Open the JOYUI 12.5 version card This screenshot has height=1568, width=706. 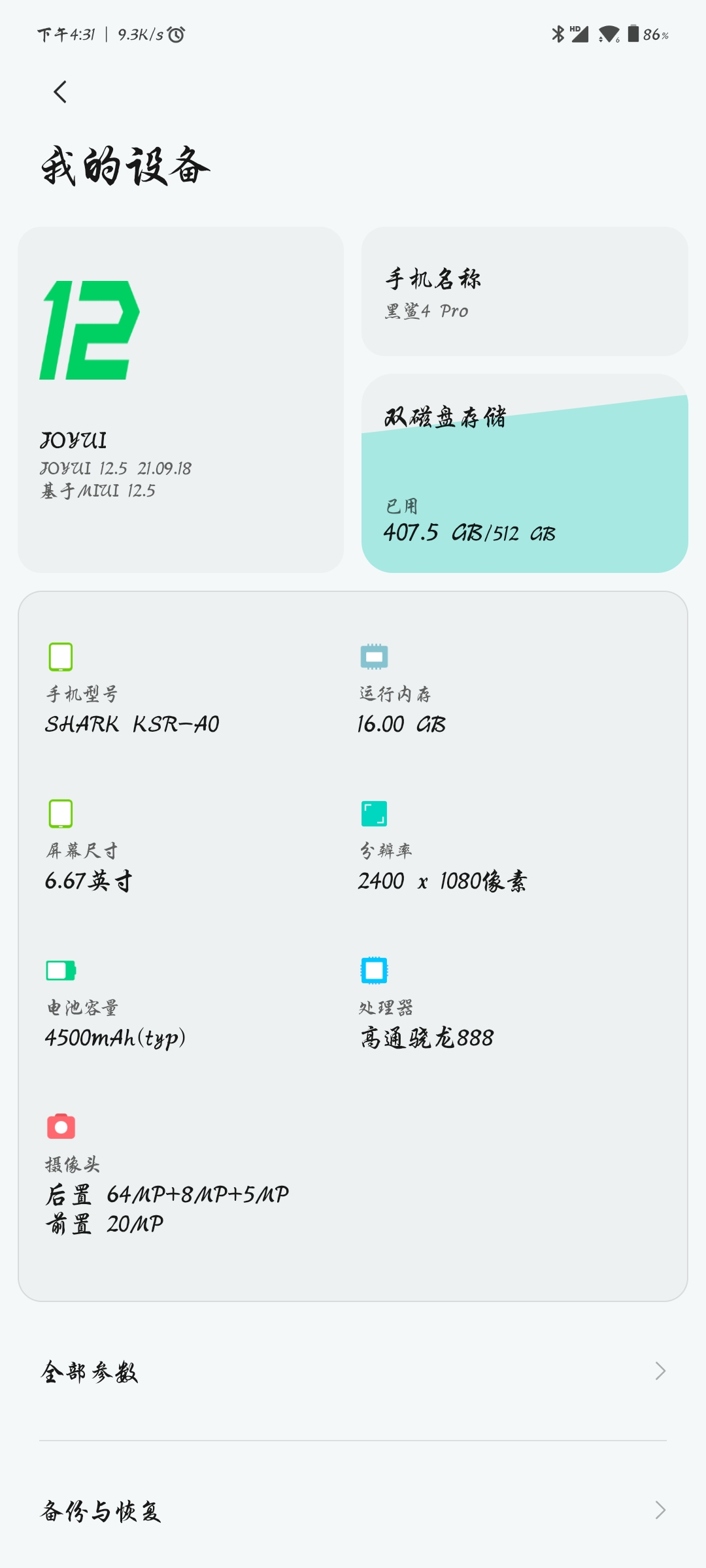tap(181, 400)
